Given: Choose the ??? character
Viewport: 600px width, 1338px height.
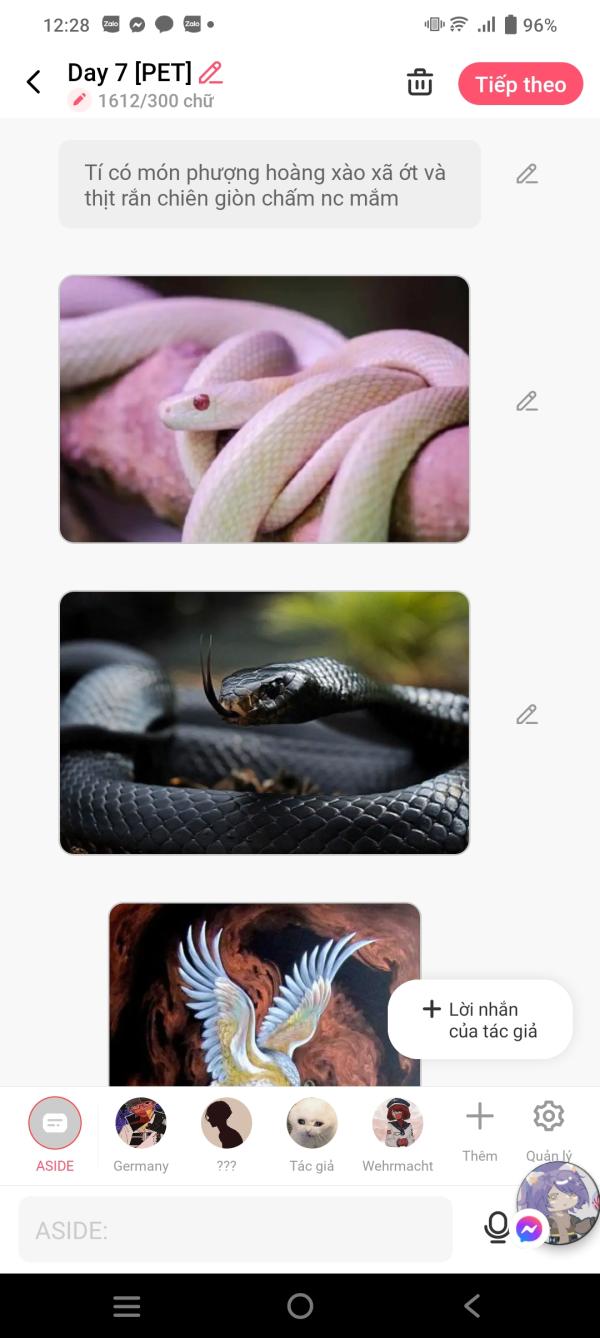Looking at the screenshot, I should click(227, 1135).
